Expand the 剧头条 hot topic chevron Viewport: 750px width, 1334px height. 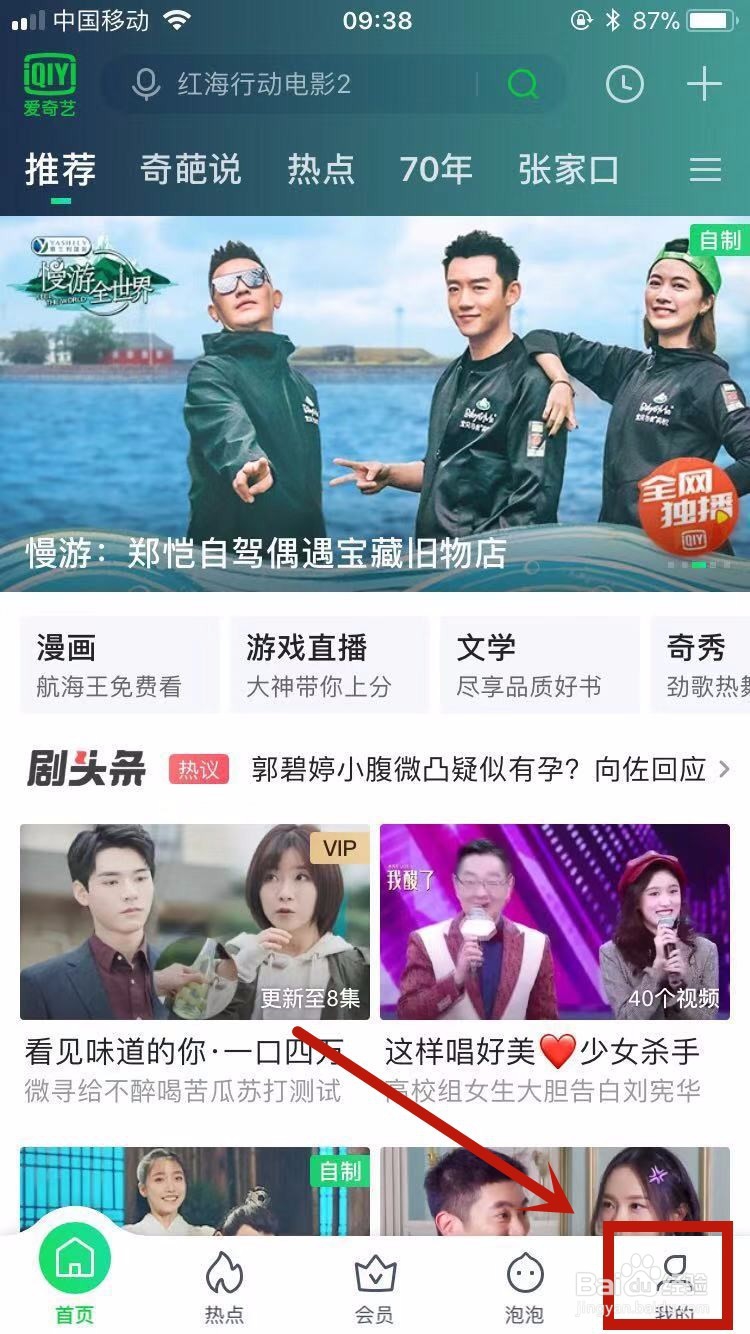click(x=725, y=768)
